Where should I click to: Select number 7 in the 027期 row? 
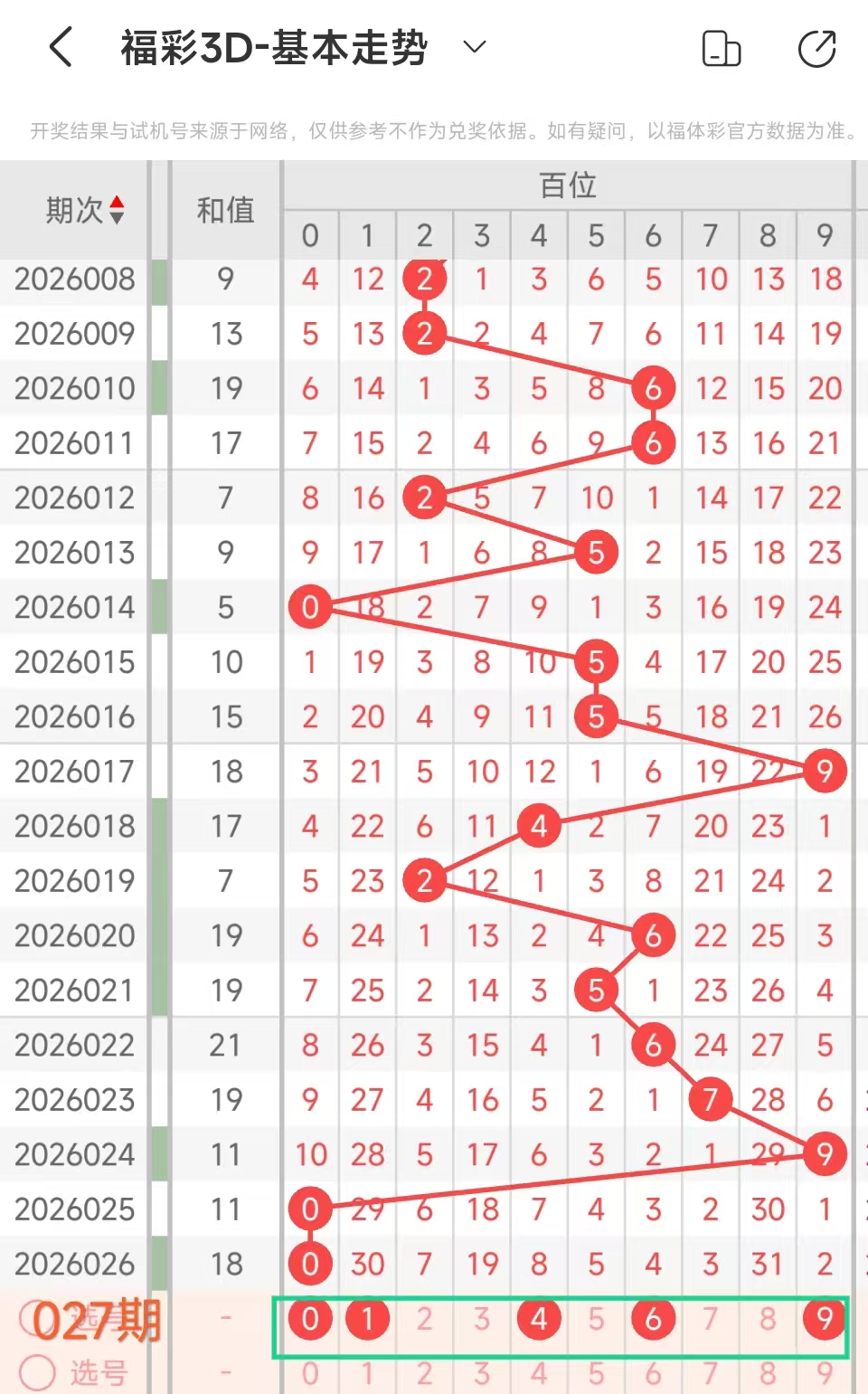[711, 1319]
